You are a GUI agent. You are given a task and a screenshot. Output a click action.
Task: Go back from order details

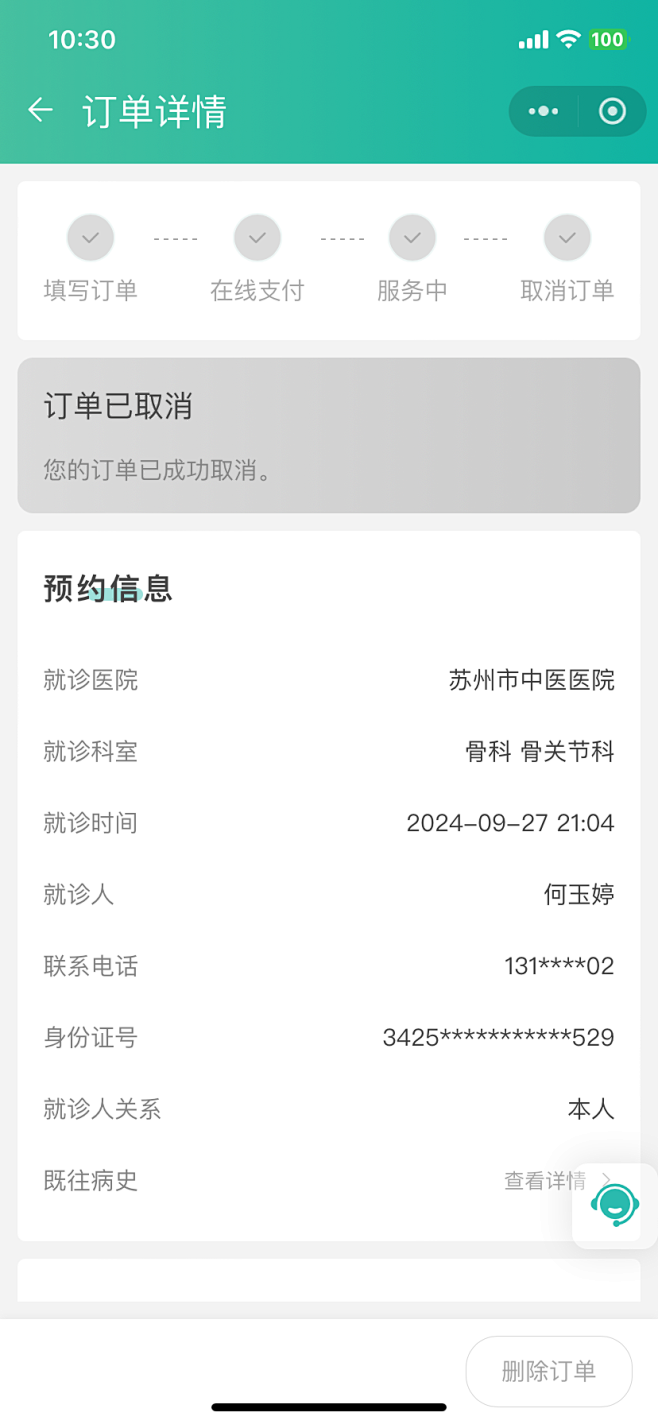pos(40,110)
